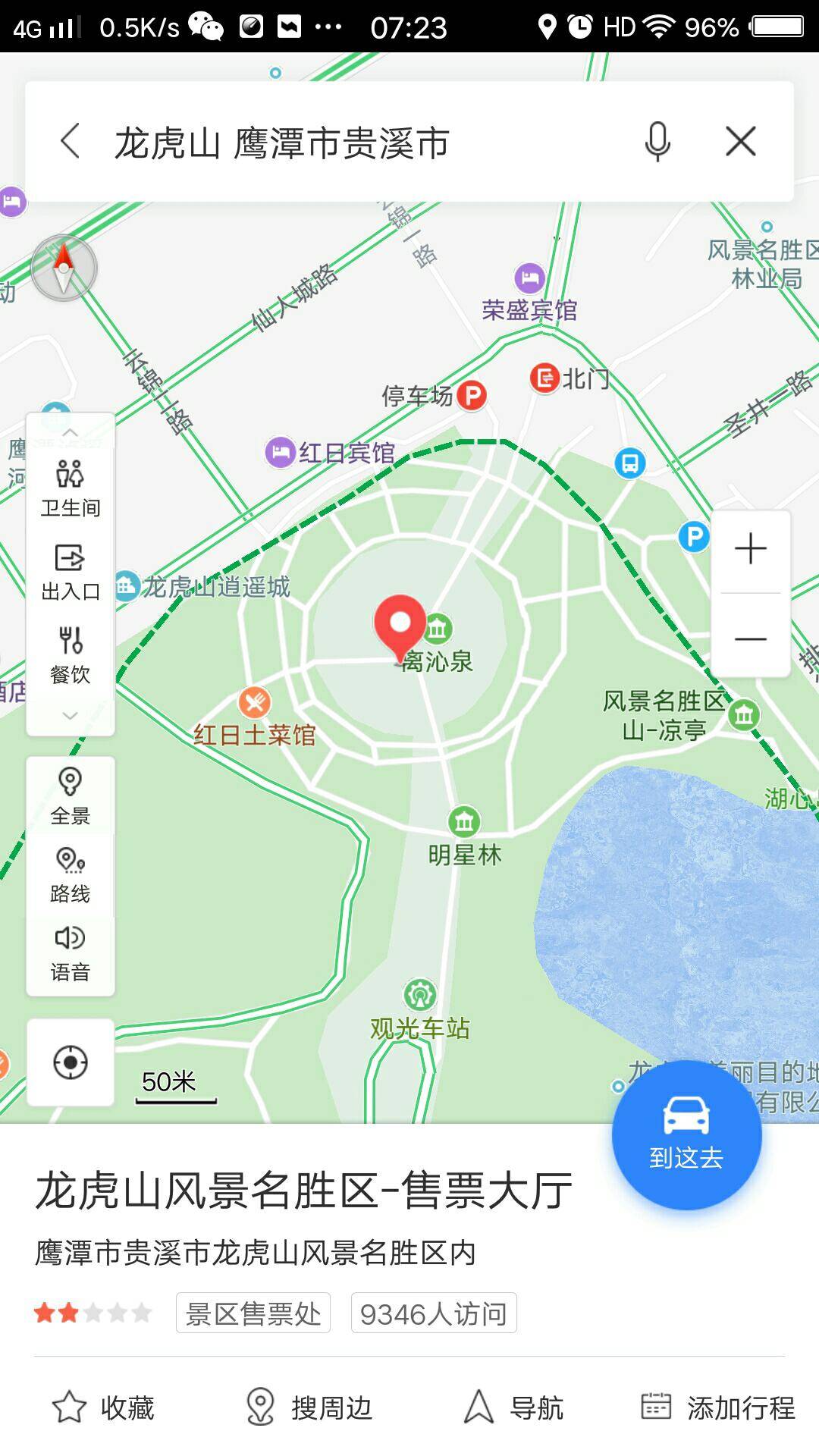Screen dimensions: 819x1456
Task: Search nearby with 搜周边
Action: pos(309,1407)
